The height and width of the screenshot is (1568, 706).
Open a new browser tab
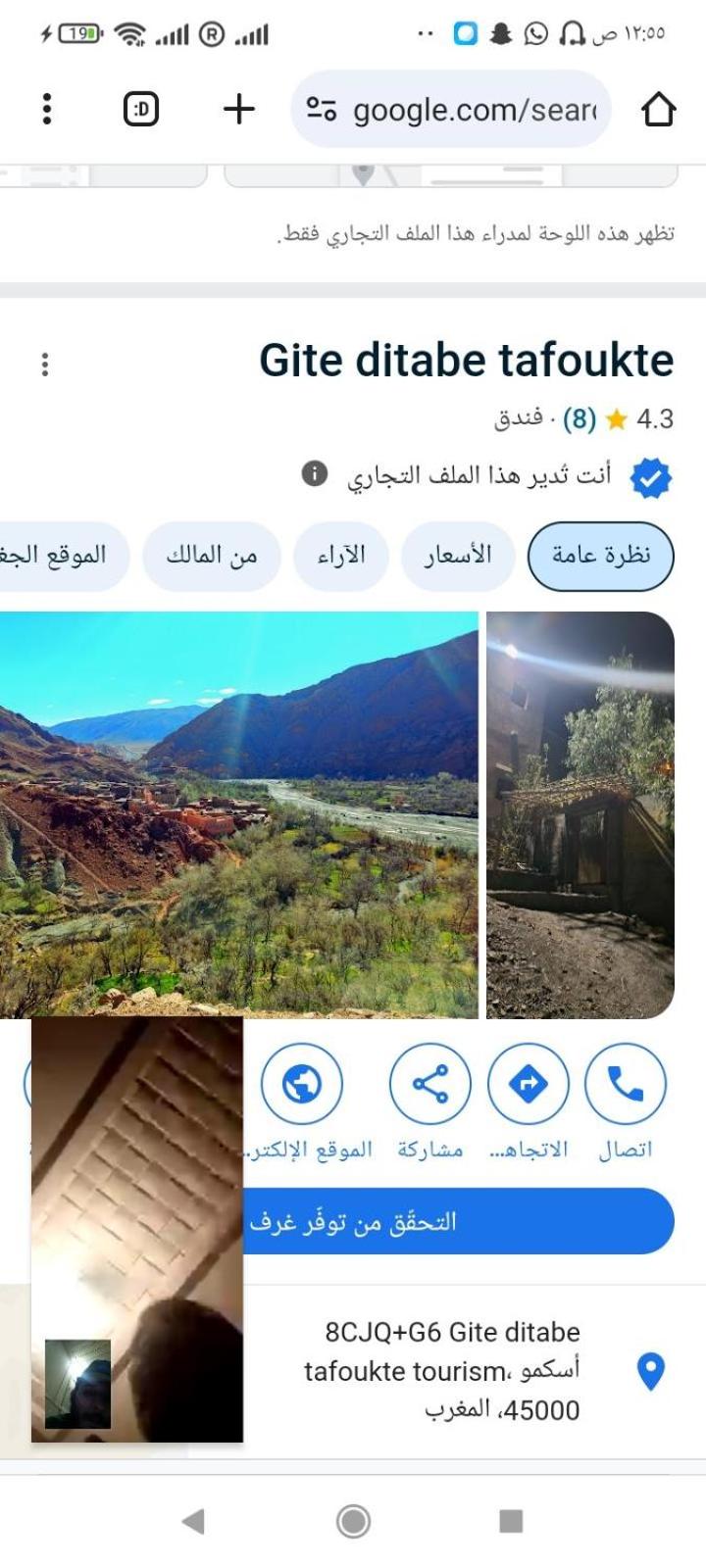click(238, 109)
